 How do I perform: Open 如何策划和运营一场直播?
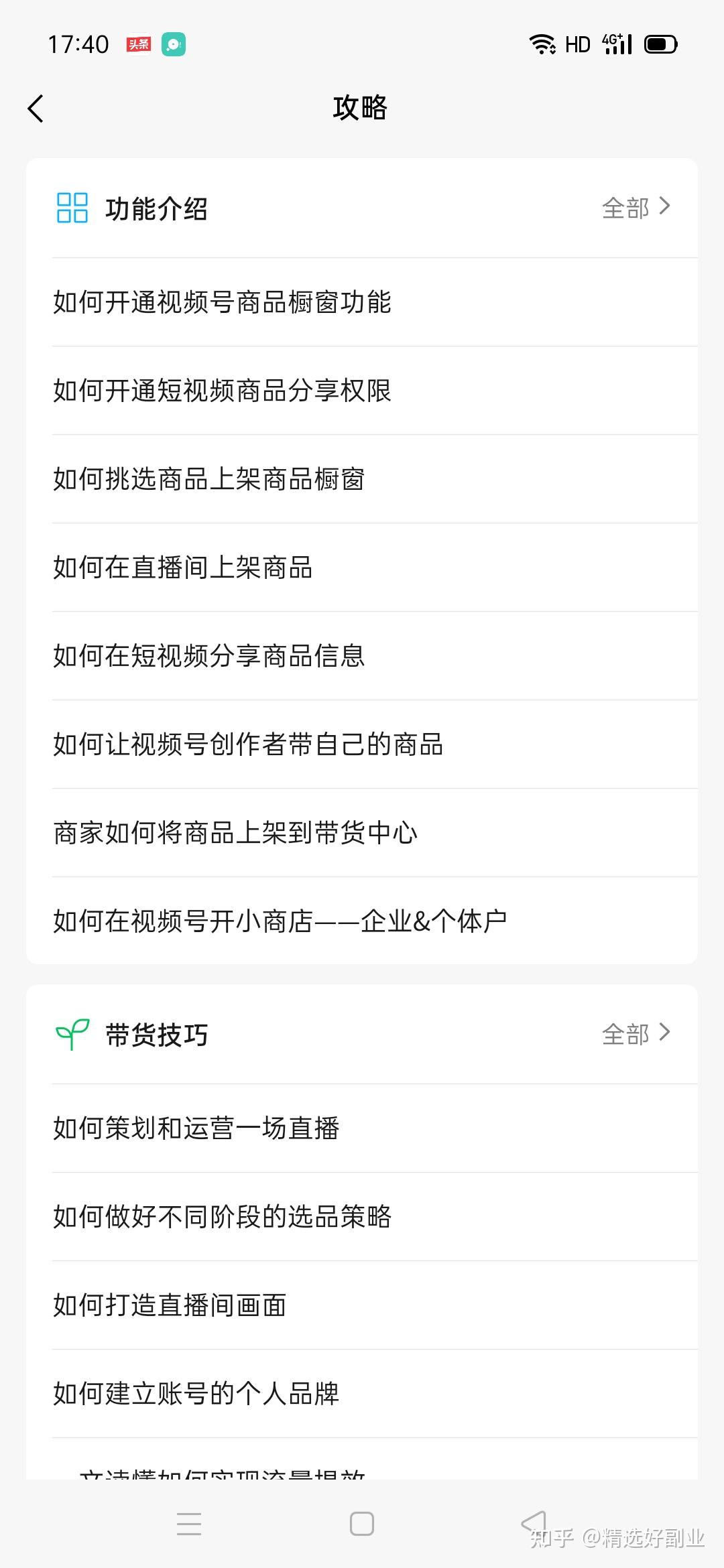196,1128
